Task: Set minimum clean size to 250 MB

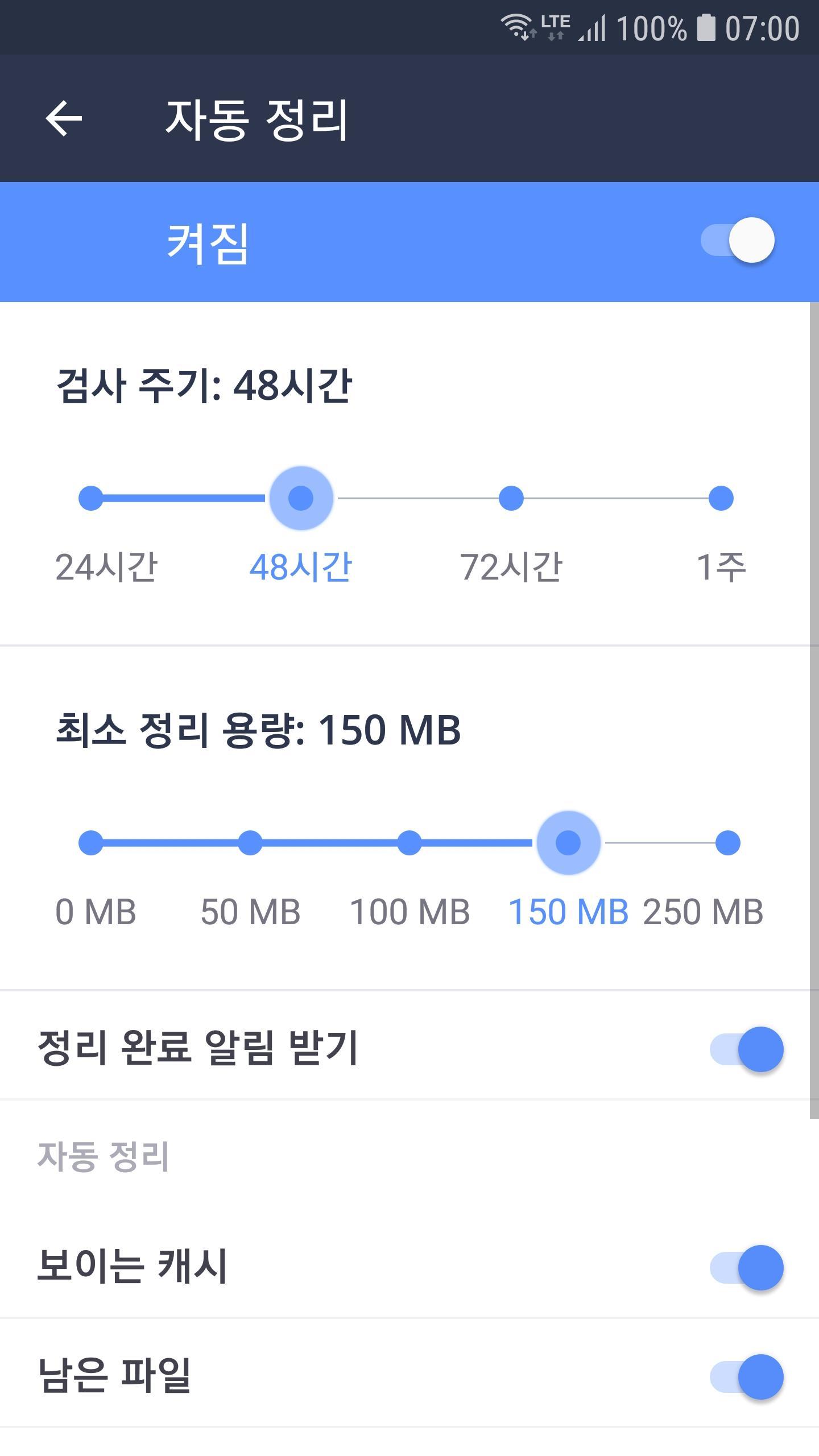Action: [728, 842]
